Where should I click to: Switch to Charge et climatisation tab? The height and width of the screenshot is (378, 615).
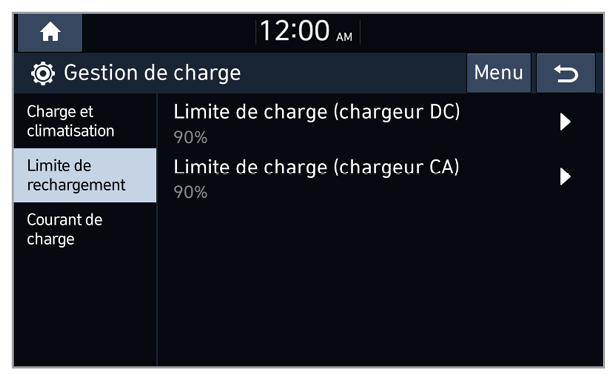[85, 121]
